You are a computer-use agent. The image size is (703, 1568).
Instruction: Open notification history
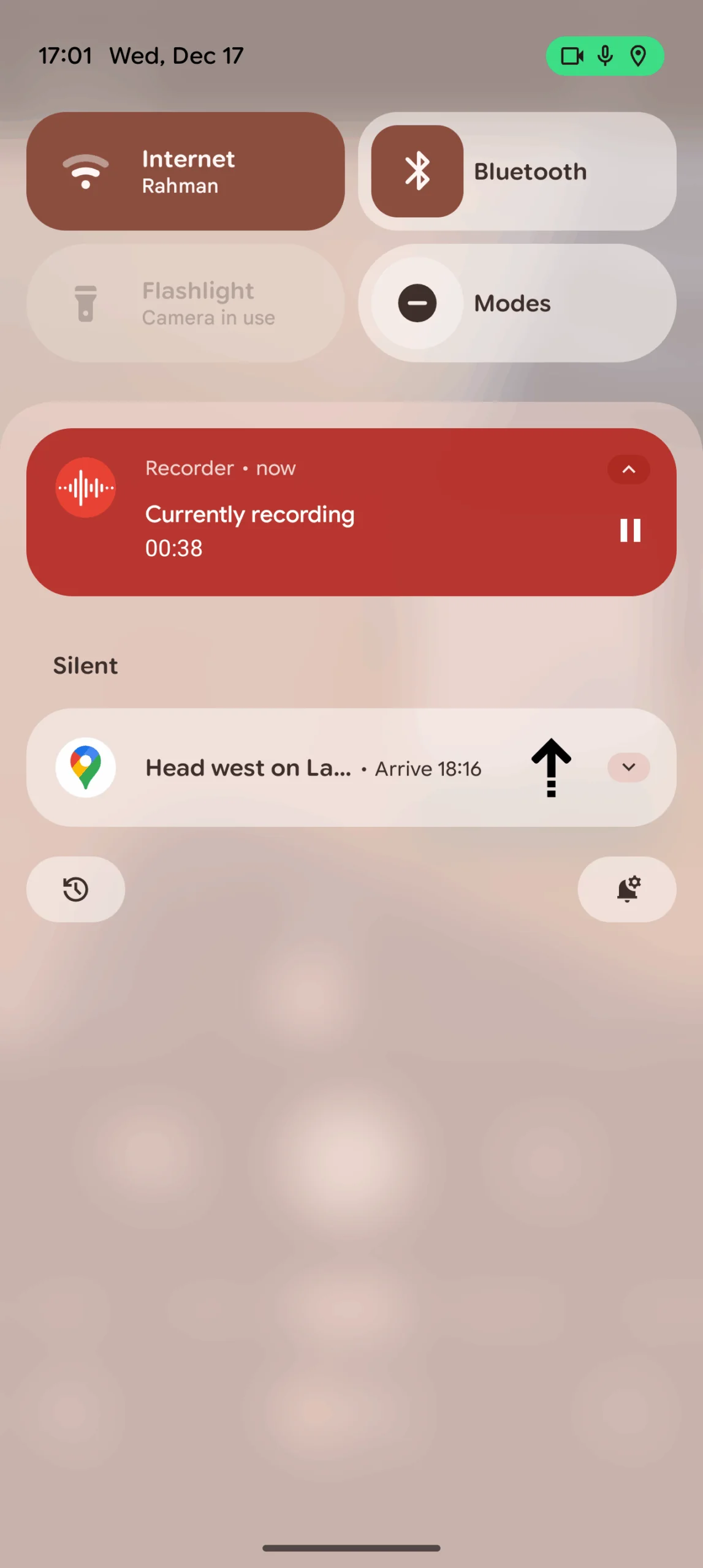tap(76, 889)
